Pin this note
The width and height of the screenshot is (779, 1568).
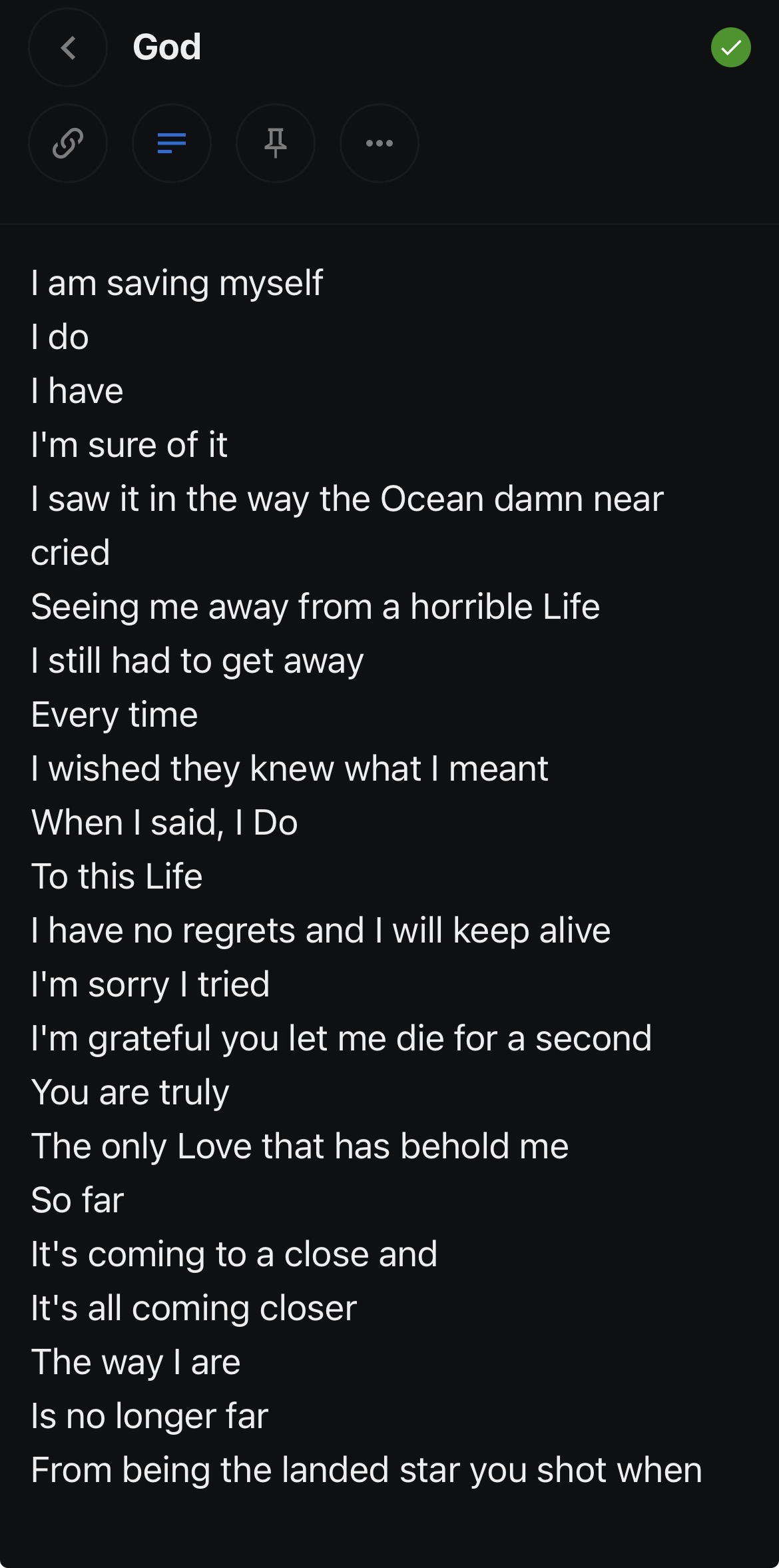tap(276, 143)
